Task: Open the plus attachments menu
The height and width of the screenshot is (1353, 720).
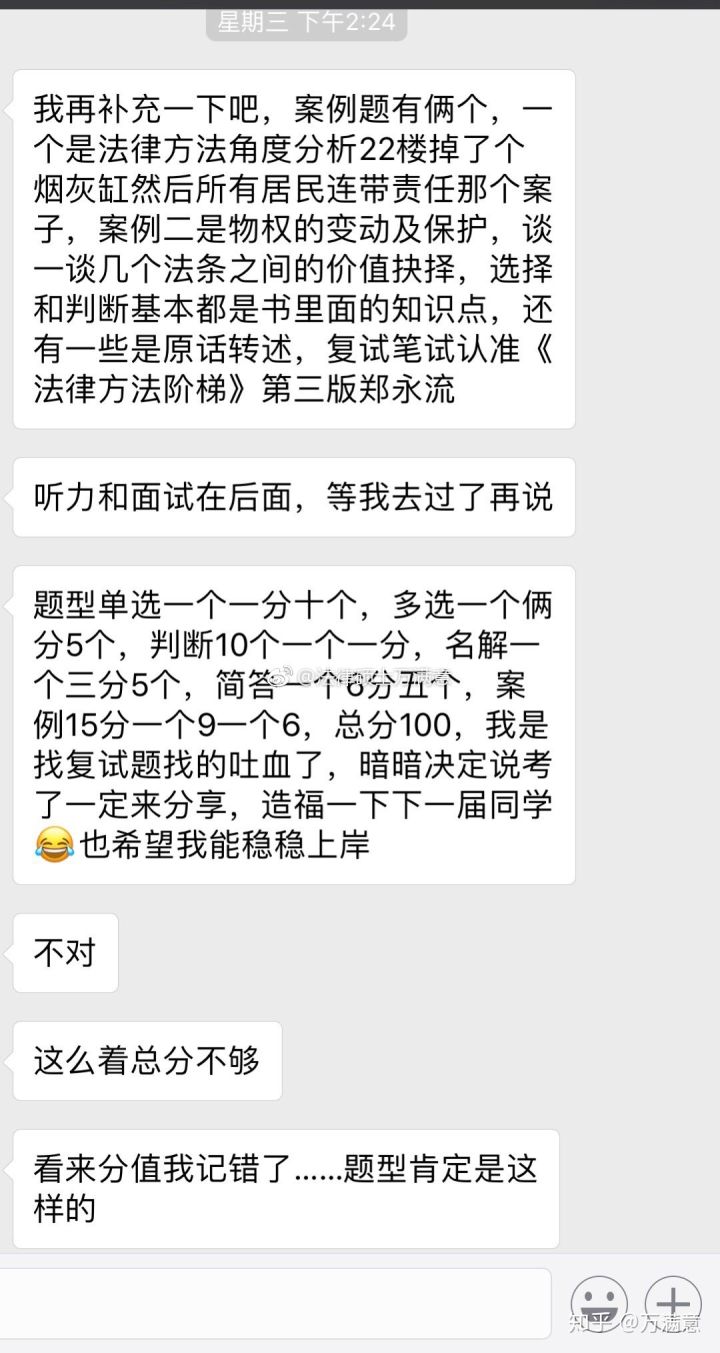Action: (673, 1304)
